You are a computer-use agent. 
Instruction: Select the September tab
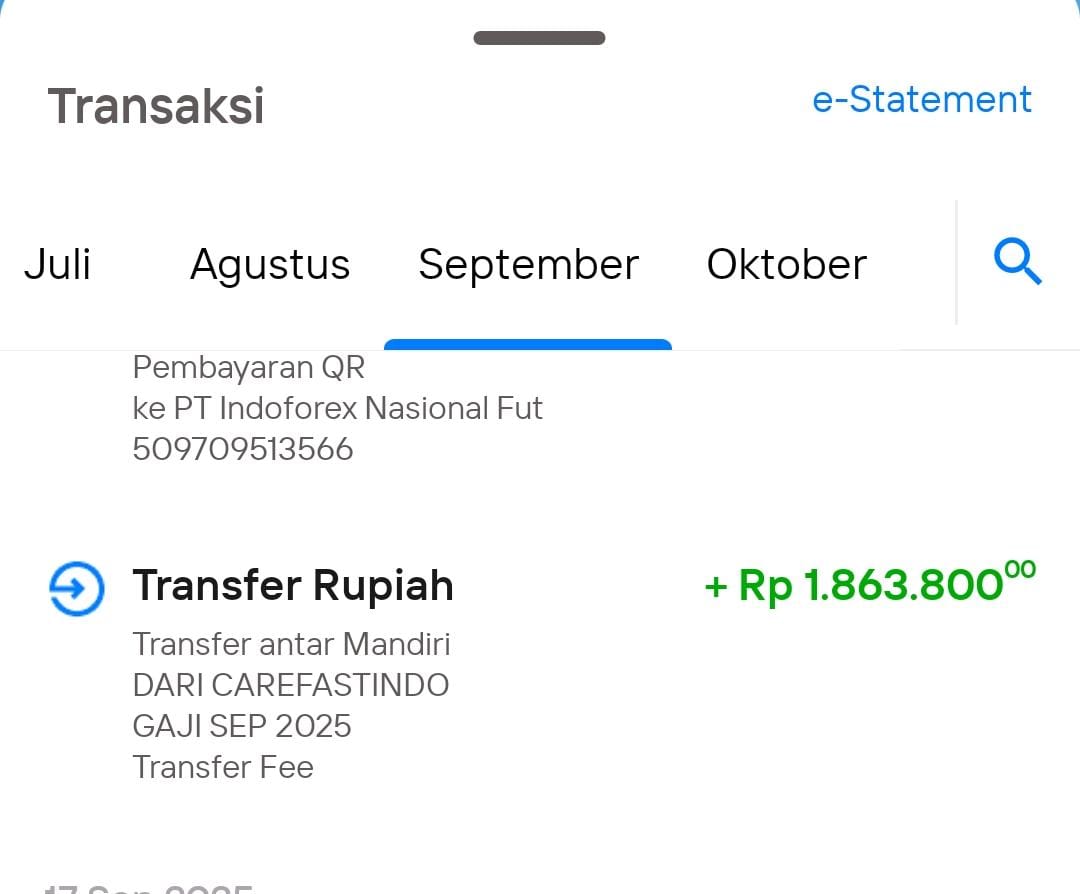(528, 265)
